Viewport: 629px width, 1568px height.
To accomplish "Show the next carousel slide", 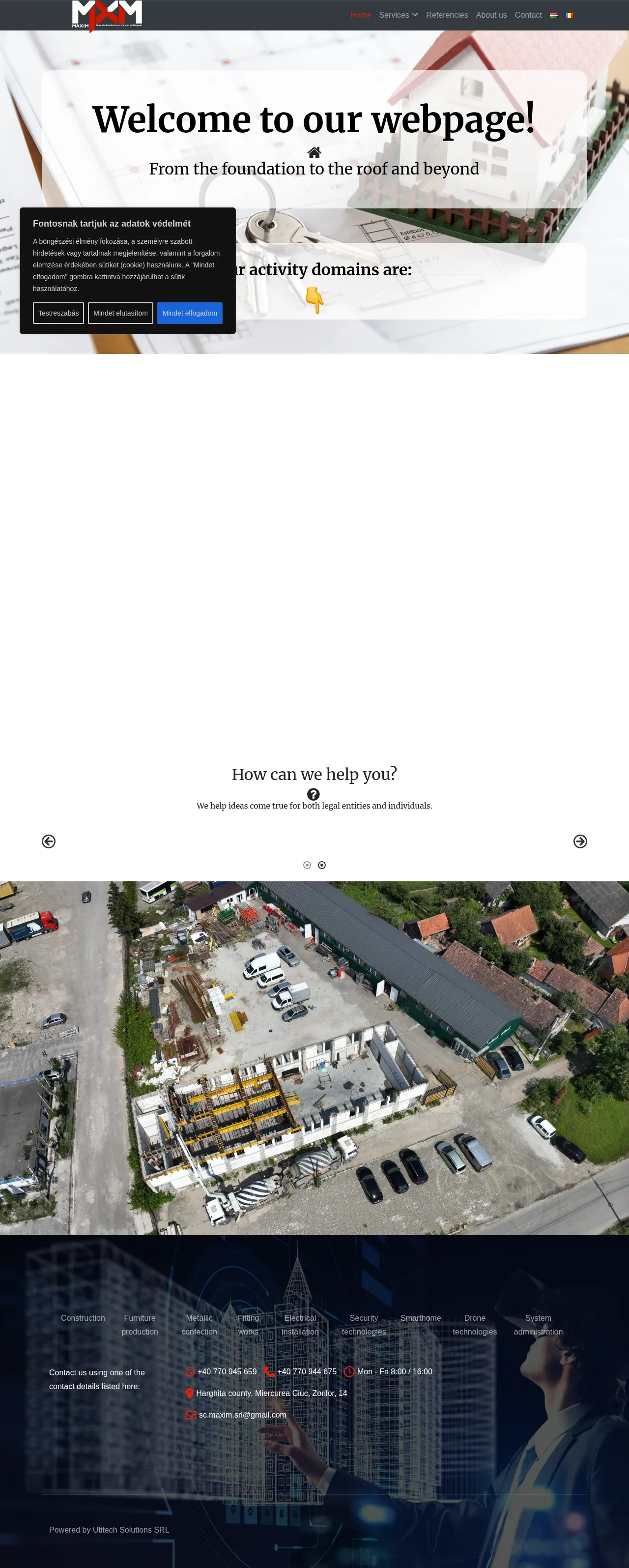I will coord(580,841).
